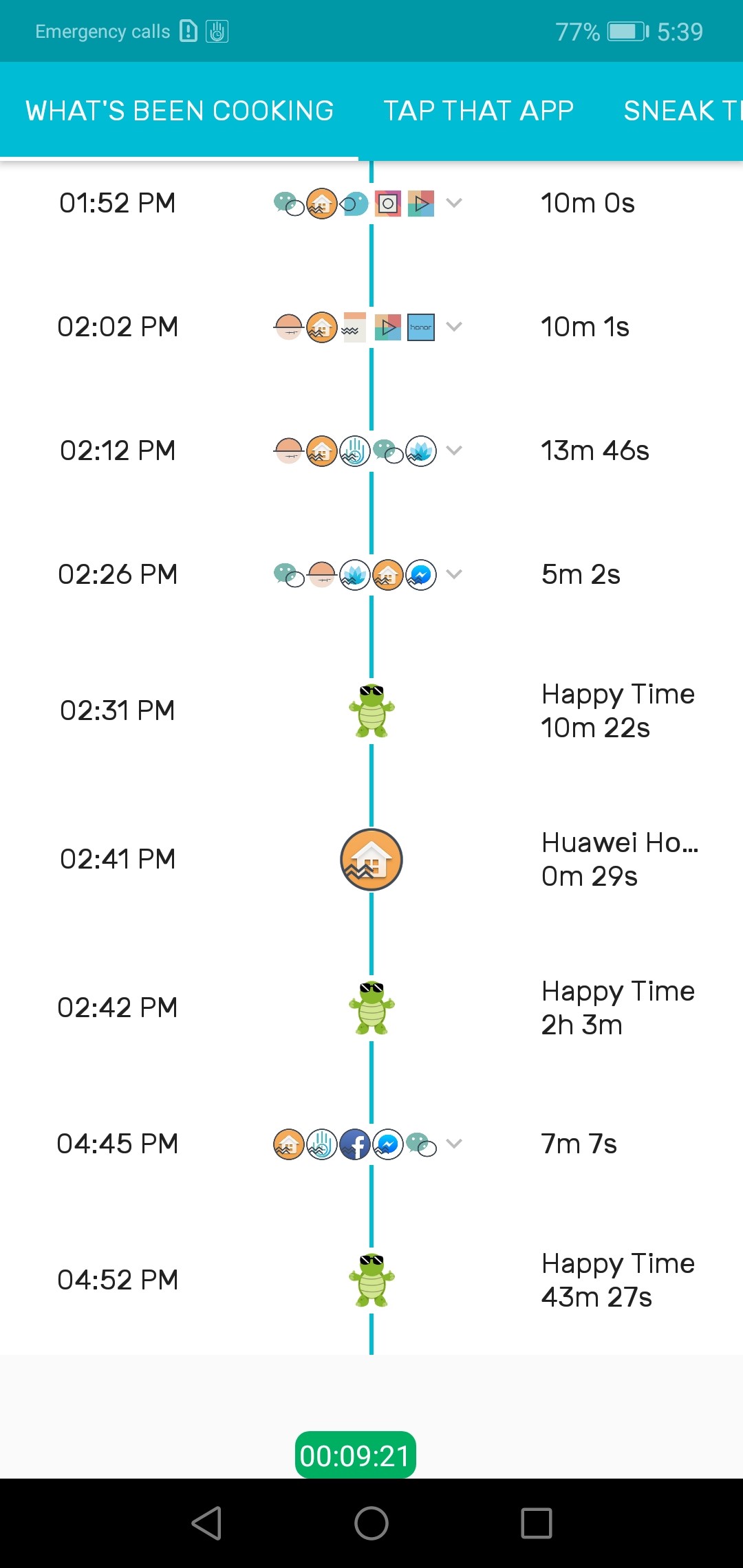Viewport: 743px width, 1568px height.
Task: Select the Instagram-style icon at 01:52 PM
Action: [x=388, y=204]
